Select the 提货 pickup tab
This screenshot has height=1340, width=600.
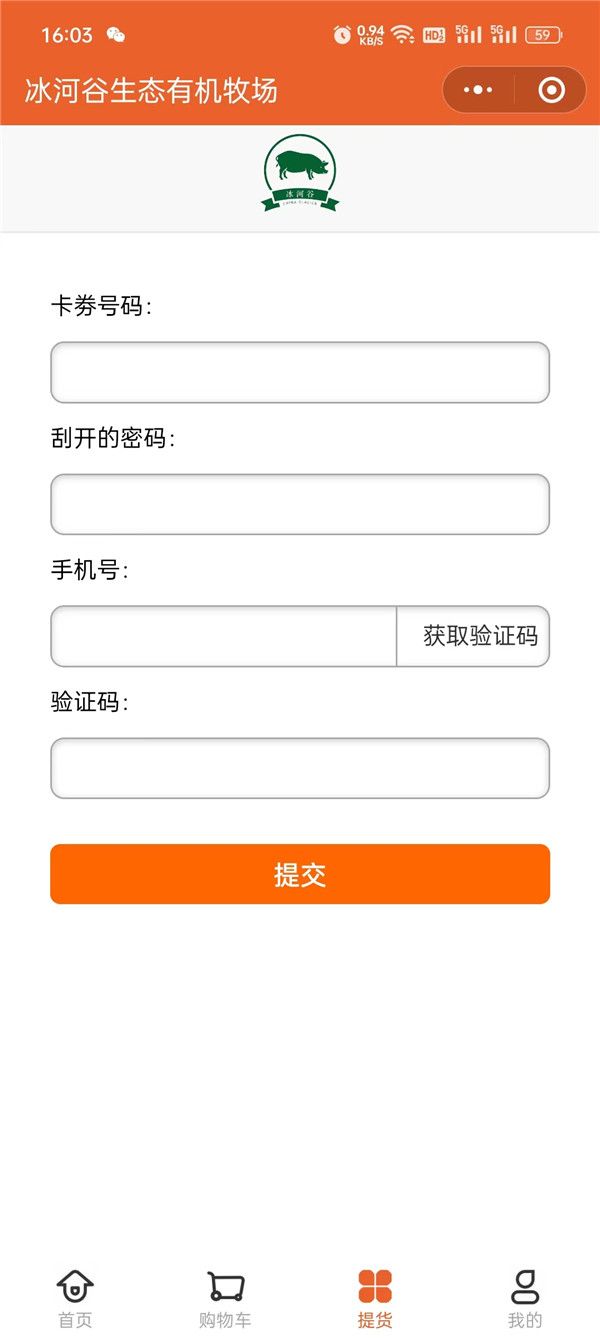[x=375, y=1298]
